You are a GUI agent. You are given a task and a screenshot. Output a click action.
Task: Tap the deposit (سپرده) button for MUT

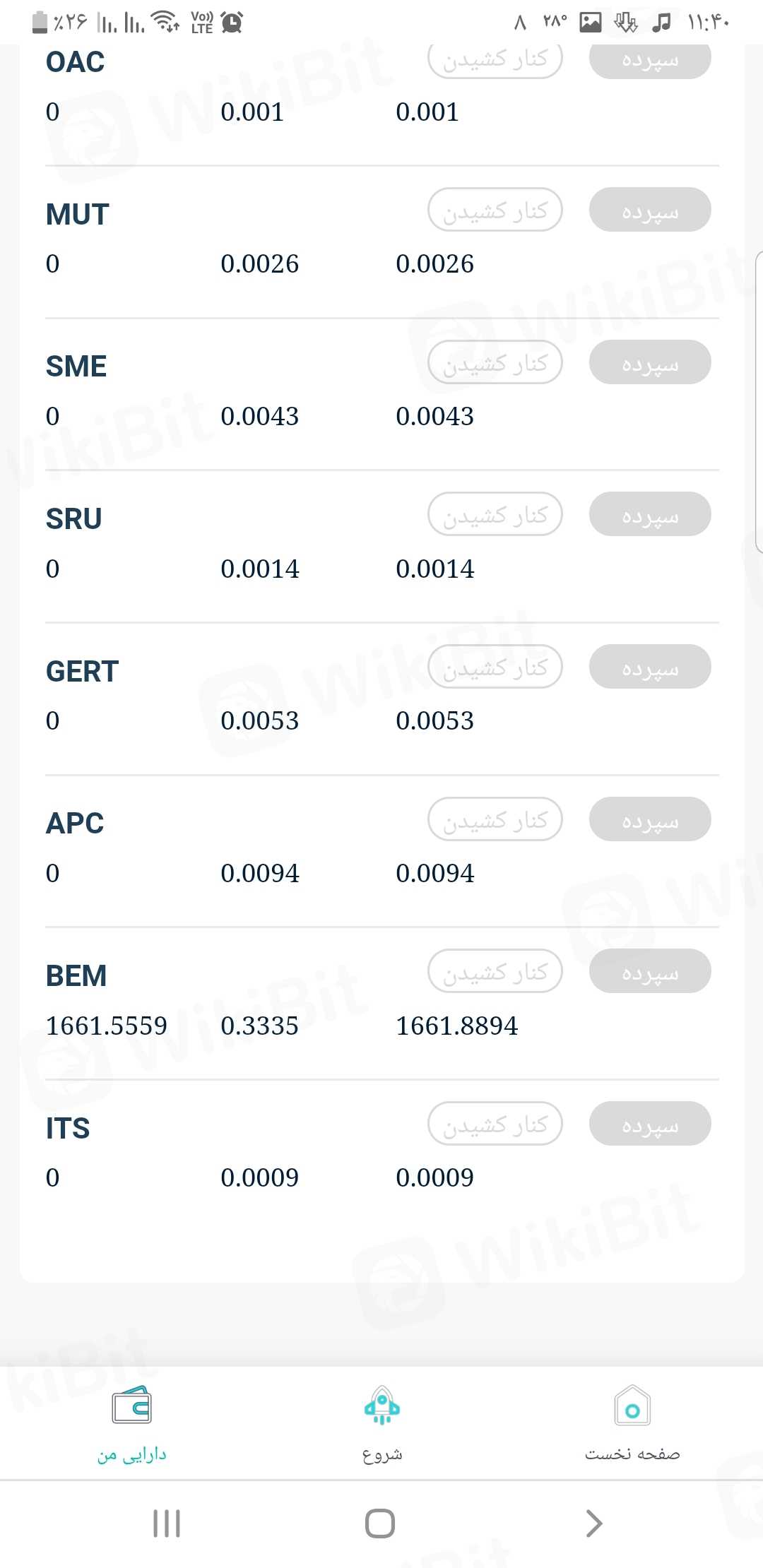pyautogui.click(x=650, y=210)
